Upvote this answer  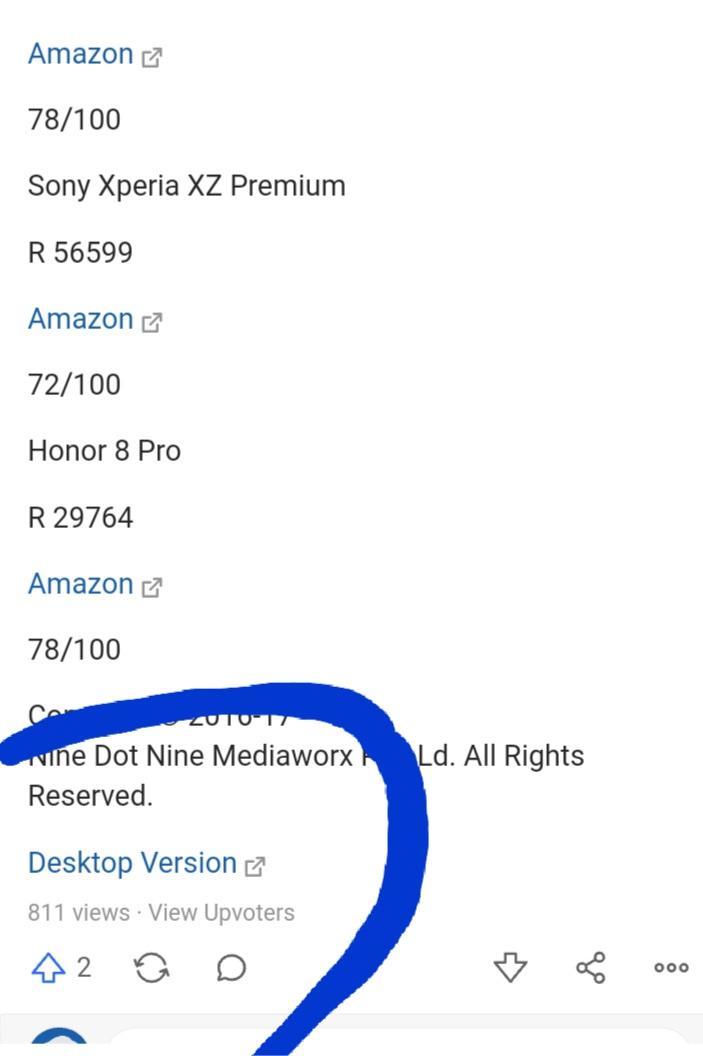(x=49, y=967)
